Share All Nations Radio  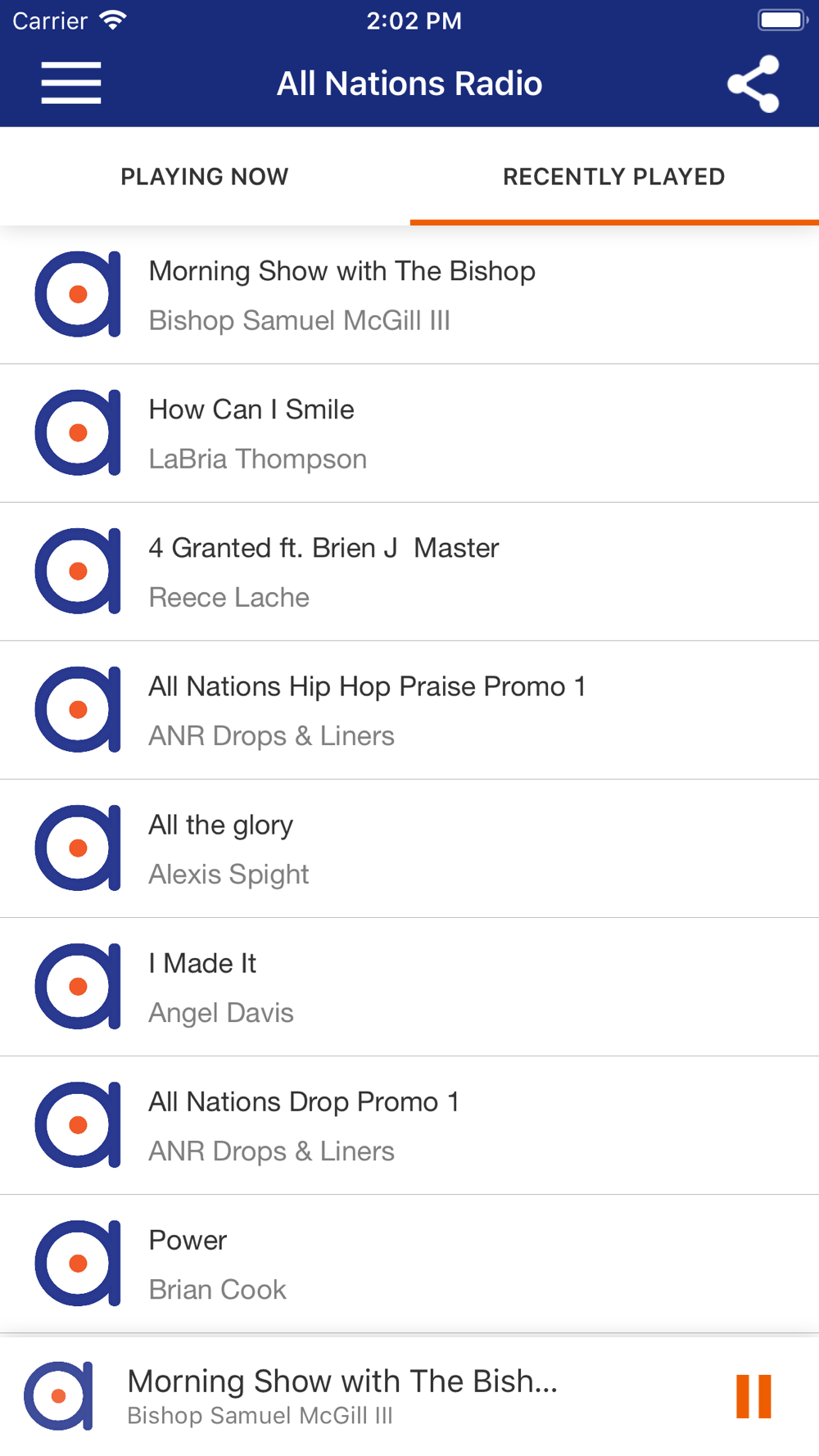(x=753, y=84)
